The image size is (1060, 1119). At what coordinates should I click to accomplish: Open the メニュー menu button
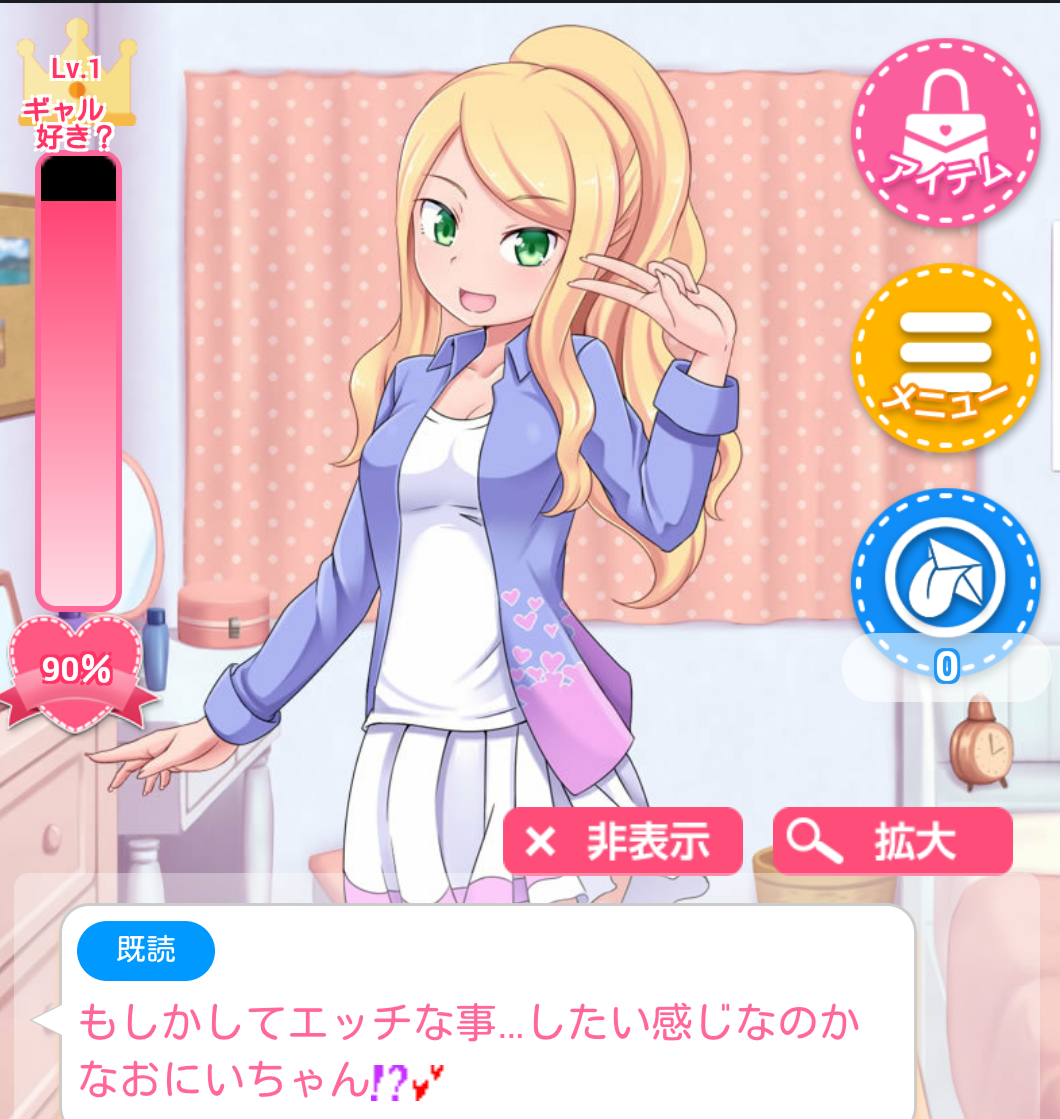945,357
